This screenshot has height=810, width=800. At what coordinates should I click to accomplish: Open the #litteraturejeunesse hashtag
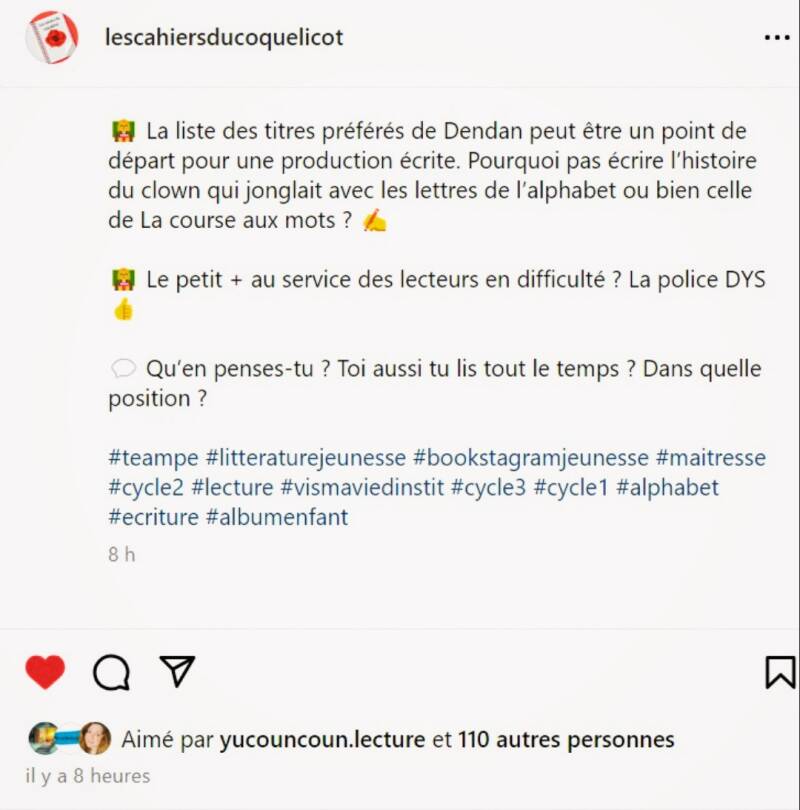point(306,458)
